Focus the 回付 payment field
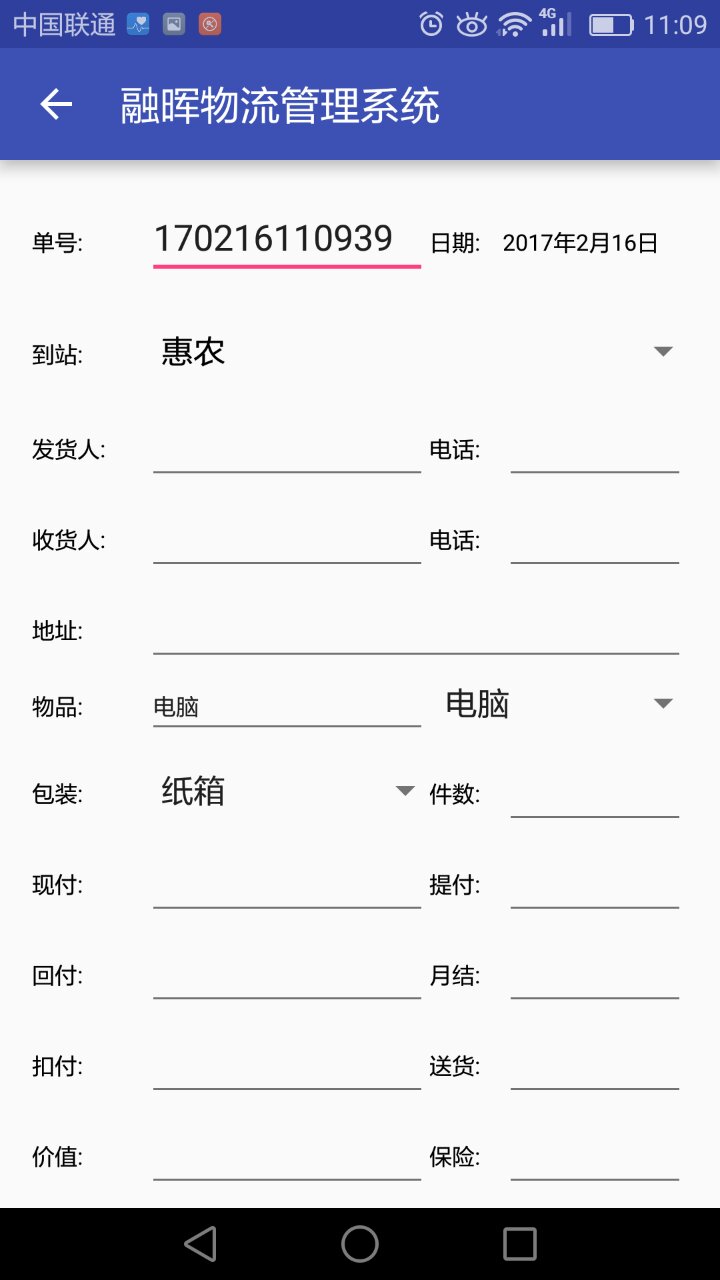 click(x=286, y=976)
